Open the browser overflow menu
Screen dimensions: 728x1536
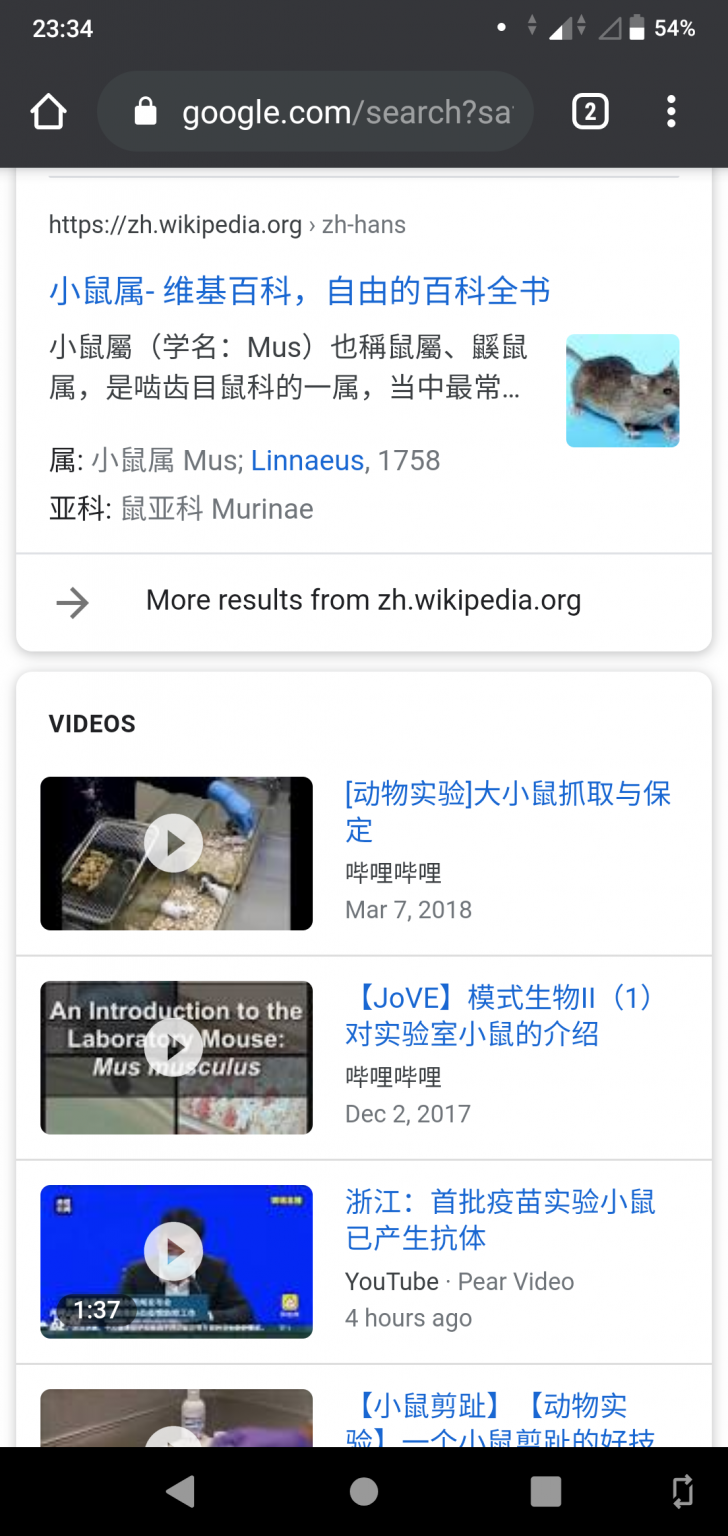coord(671,112)
